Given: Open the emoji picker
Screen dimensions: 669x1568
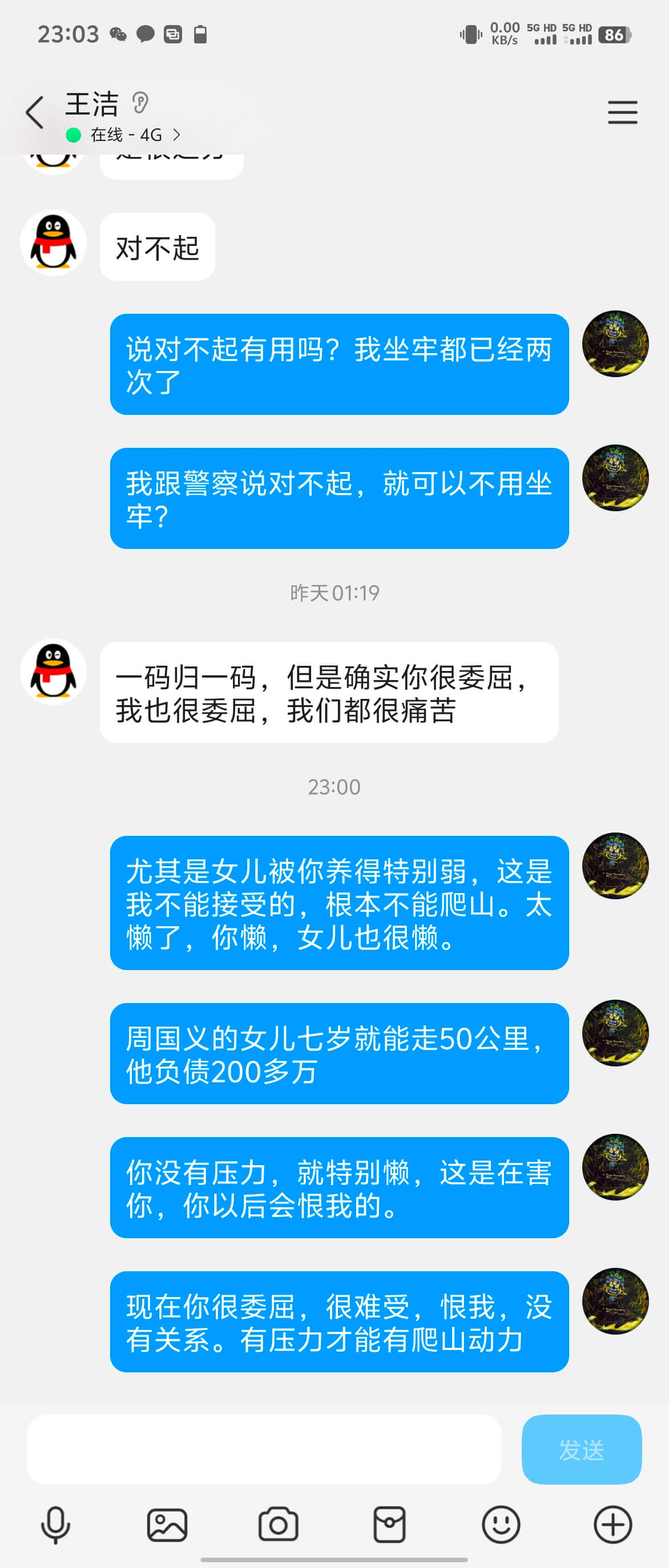Looking at the screenshot, I should (x=501, y=1524).
